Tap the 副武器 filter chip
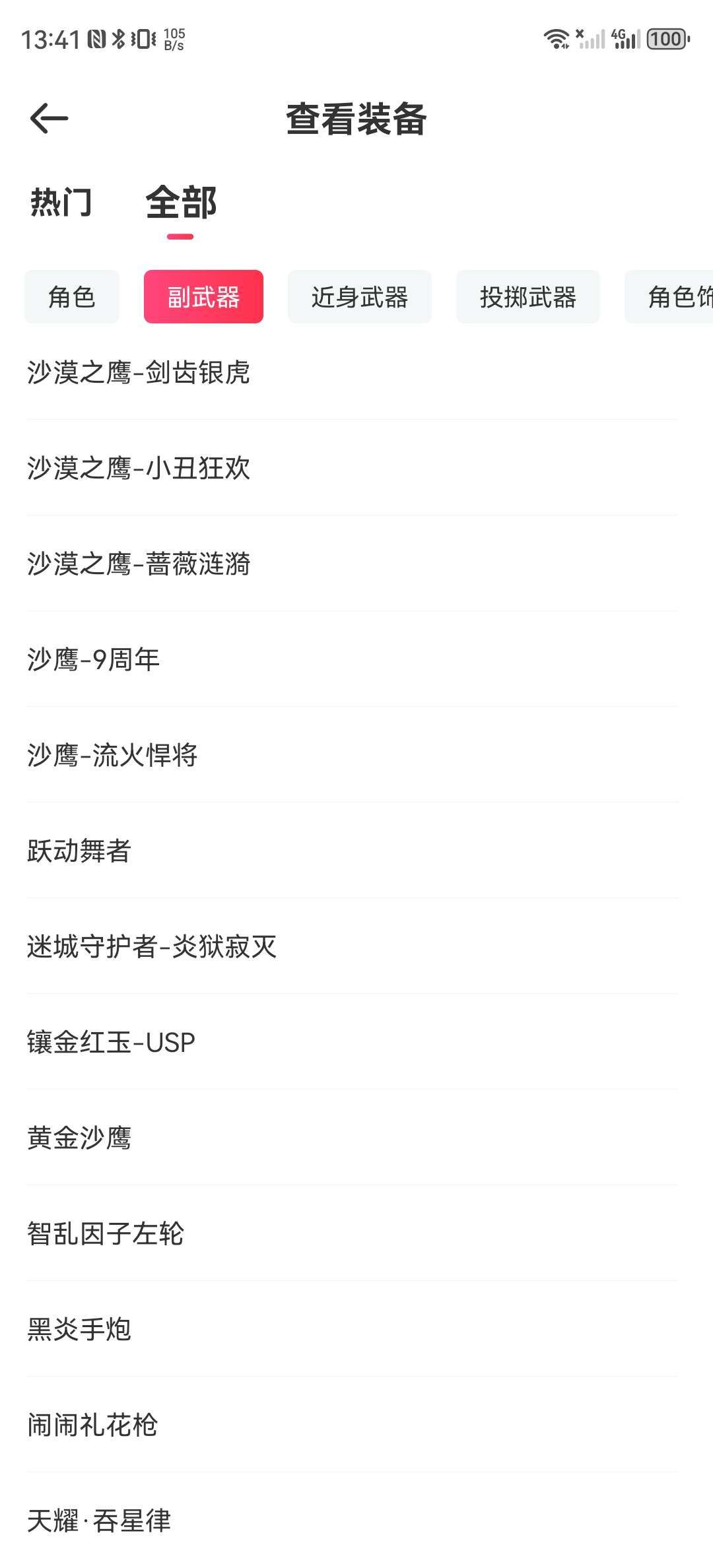The image size is (713, 1568). pyautogui.click(x=203, y=297)
